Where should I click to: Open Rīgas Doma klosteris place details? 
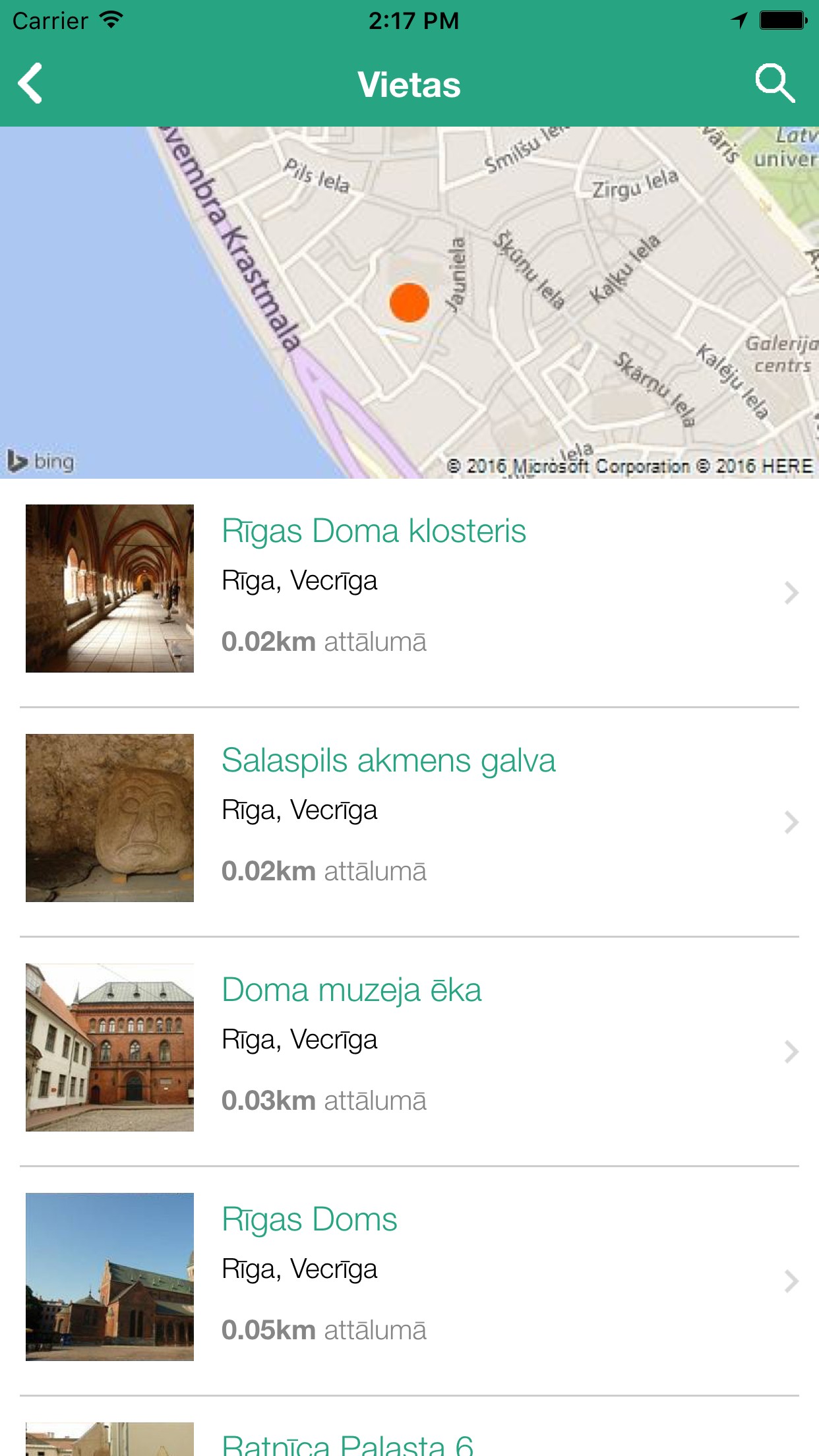409,592
